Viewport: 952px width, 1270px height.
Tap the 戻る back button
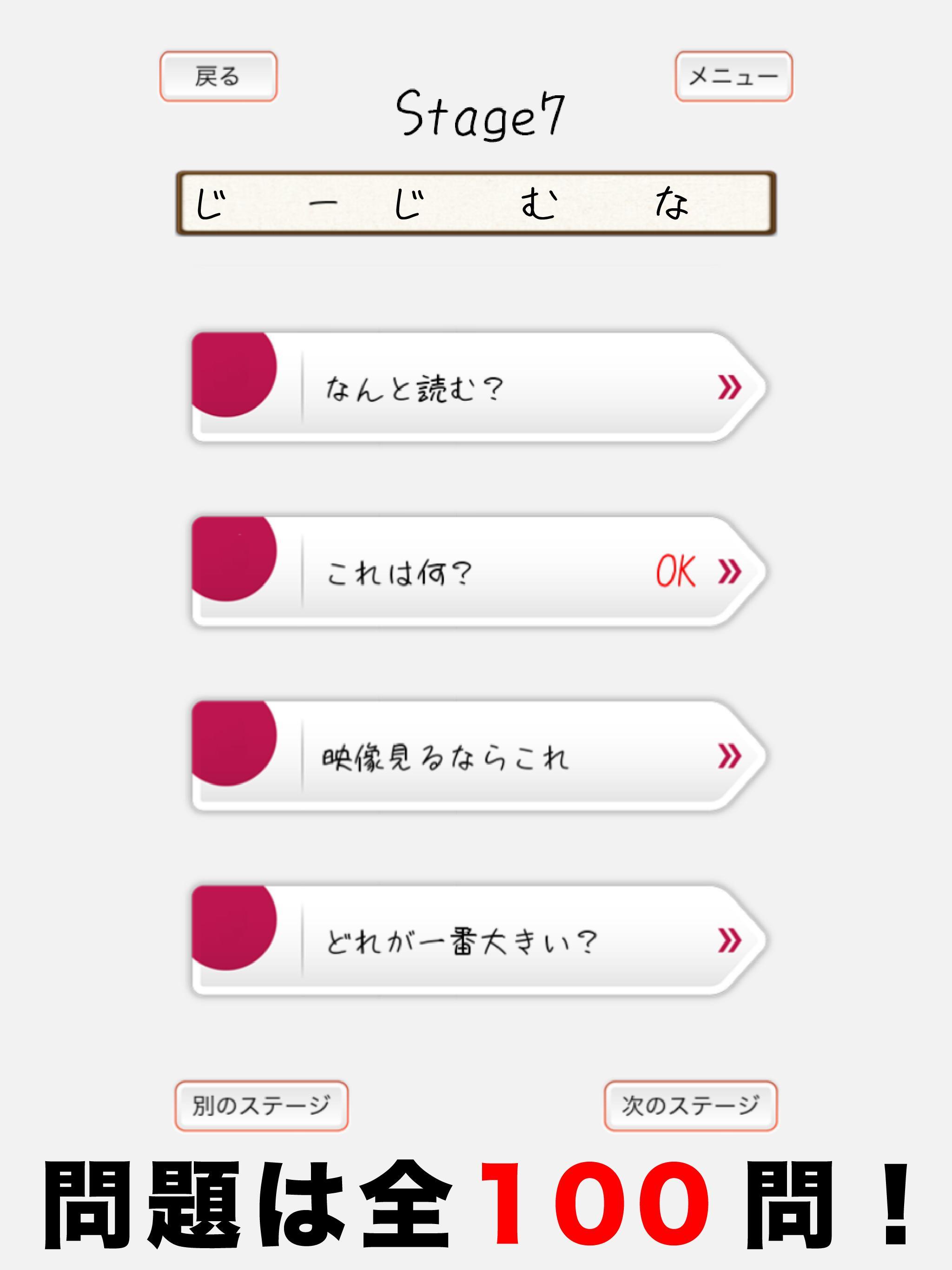tap(218, 76)
